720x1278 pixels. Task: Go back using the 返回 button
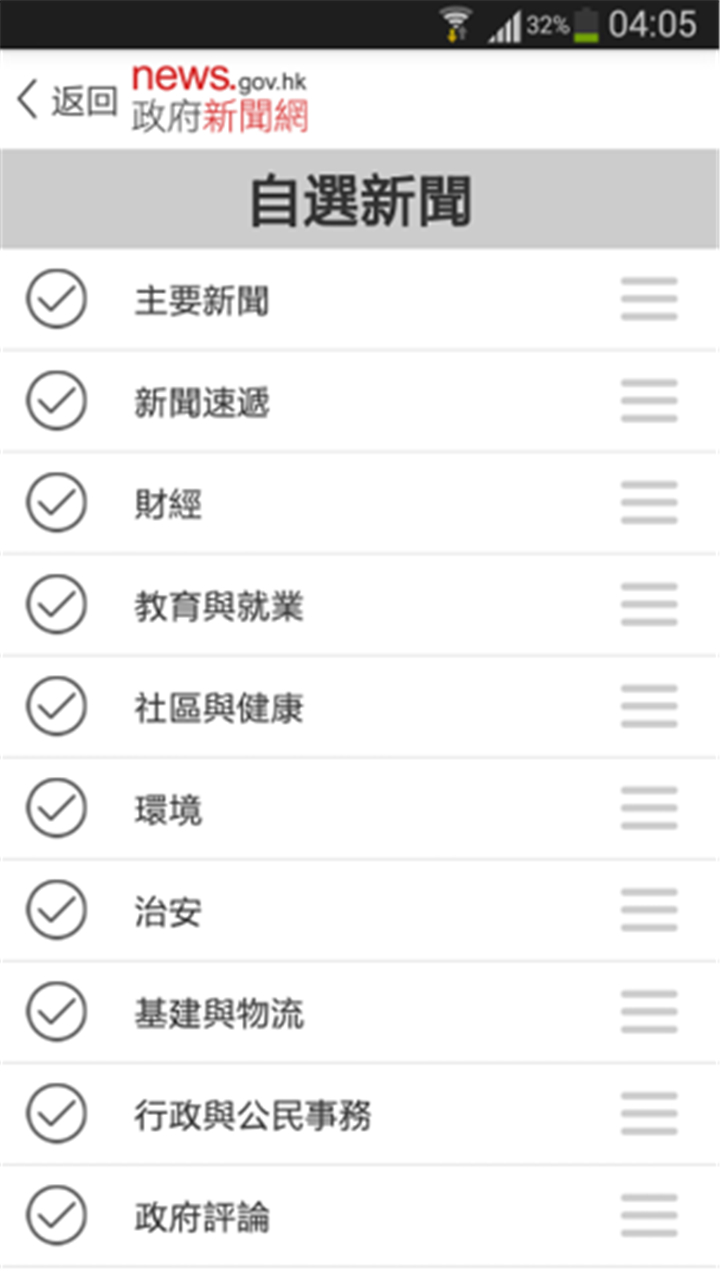66,100
